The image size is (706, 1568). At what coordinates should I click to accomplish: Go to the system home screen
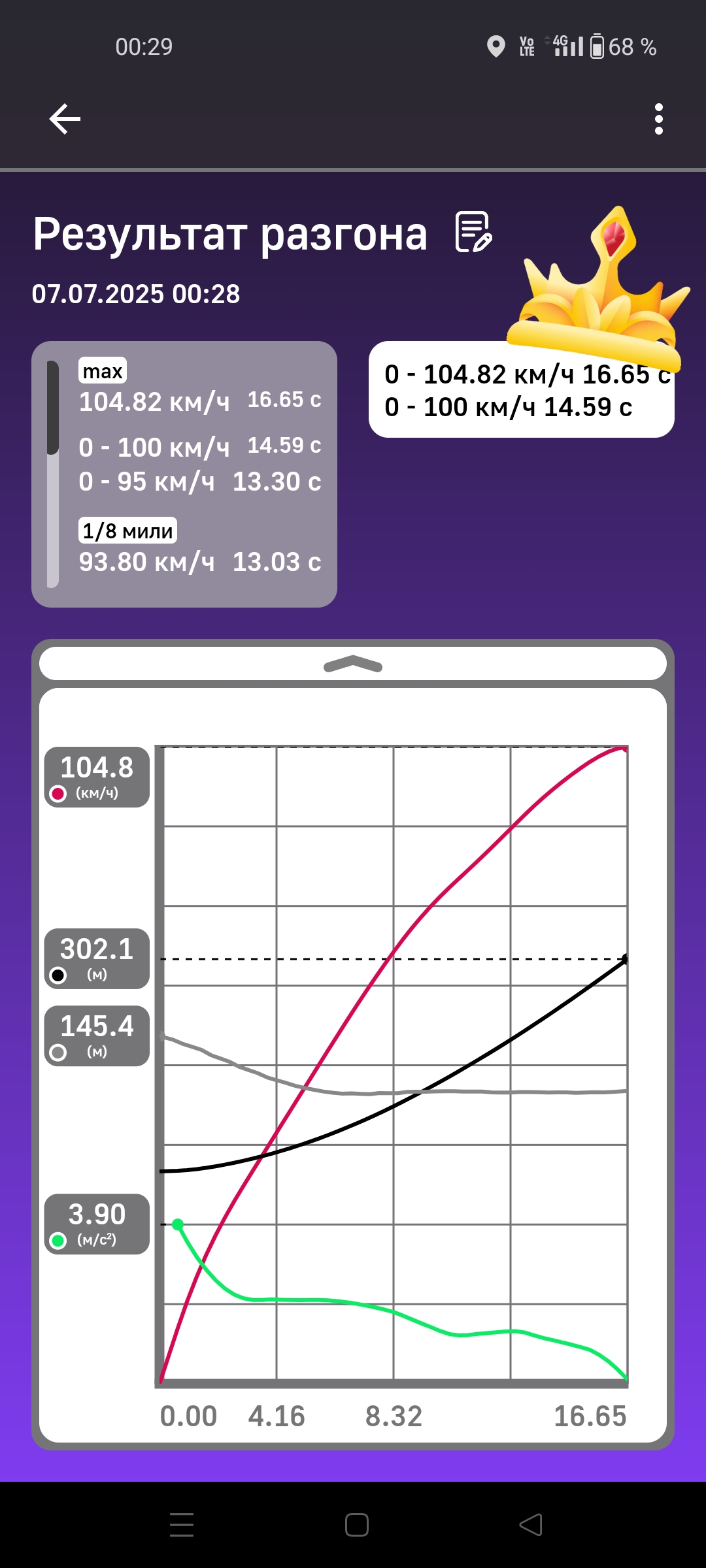(x=356, y=1525)
